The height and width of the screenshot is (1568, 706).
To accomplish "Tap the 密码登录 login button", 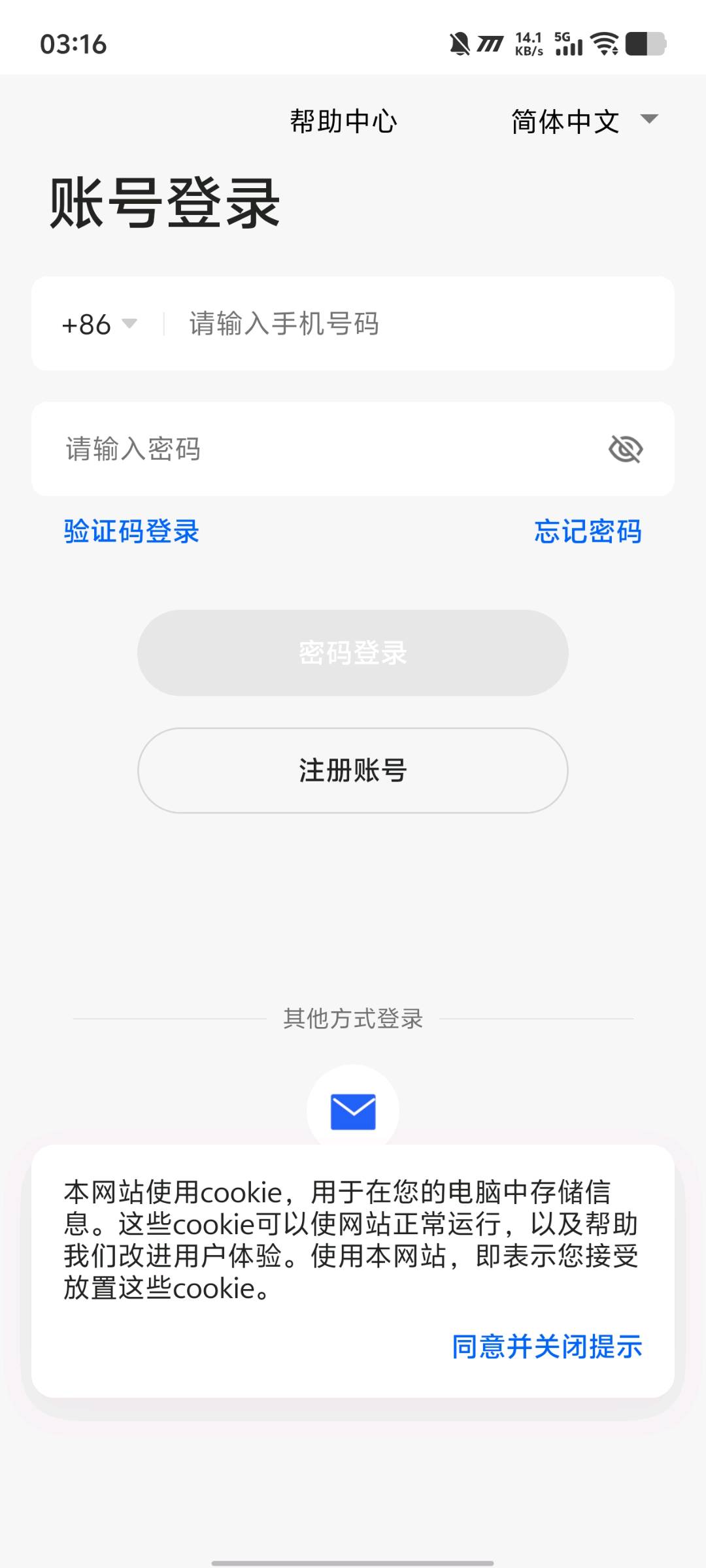I will (x=352, y=653).
